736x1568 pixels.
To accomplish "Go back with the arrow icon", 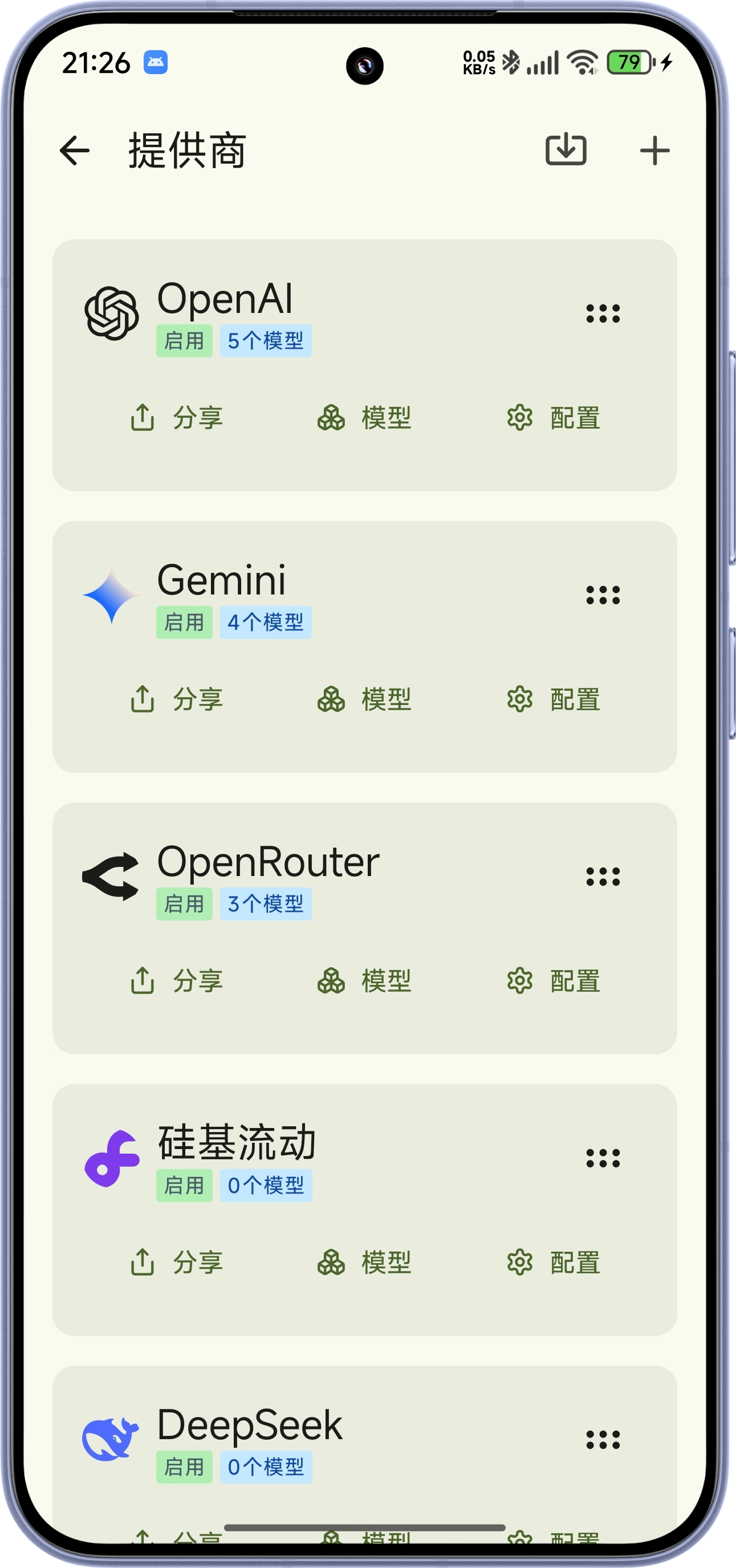I will pos(75,150).
